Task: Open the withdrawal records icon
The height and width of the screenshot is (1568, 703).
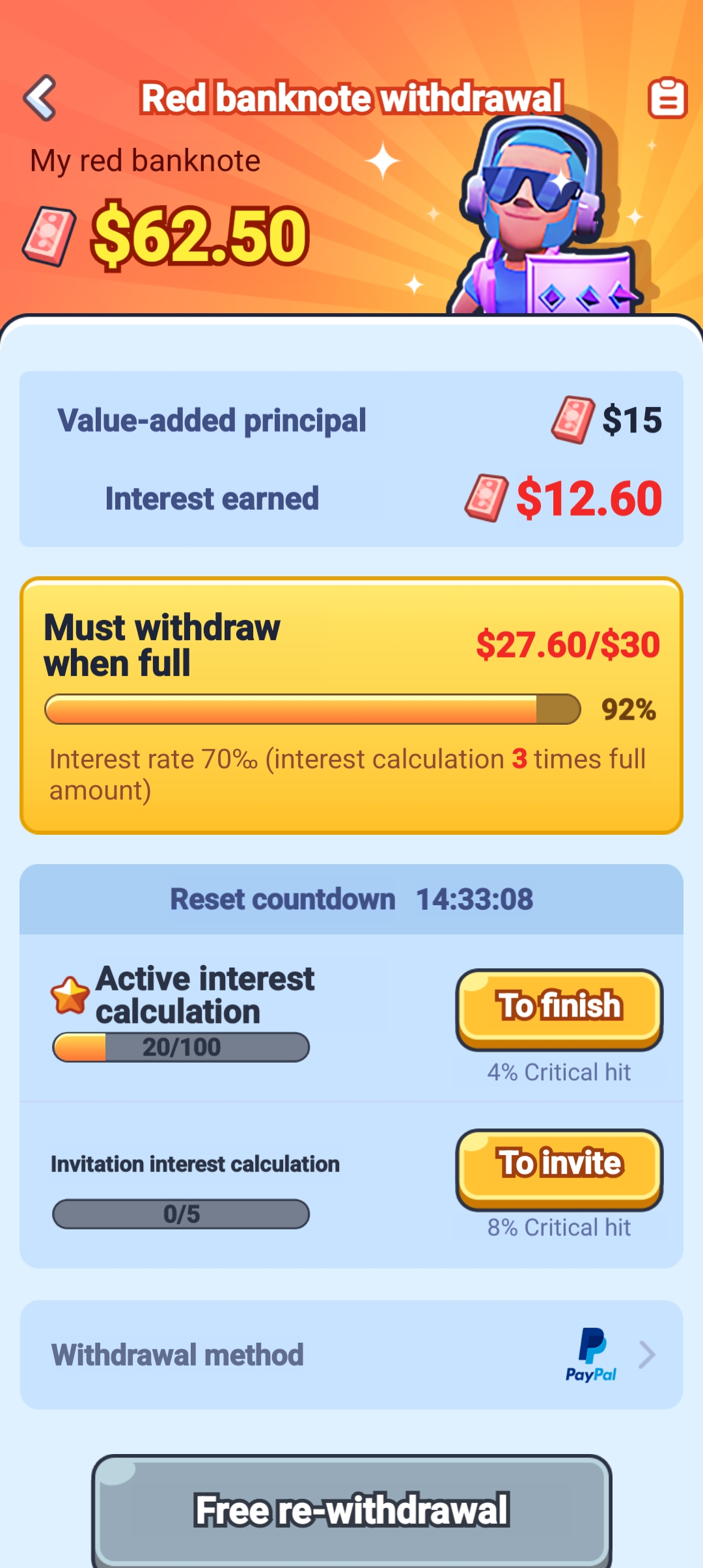Action: [x=667, y=98]
